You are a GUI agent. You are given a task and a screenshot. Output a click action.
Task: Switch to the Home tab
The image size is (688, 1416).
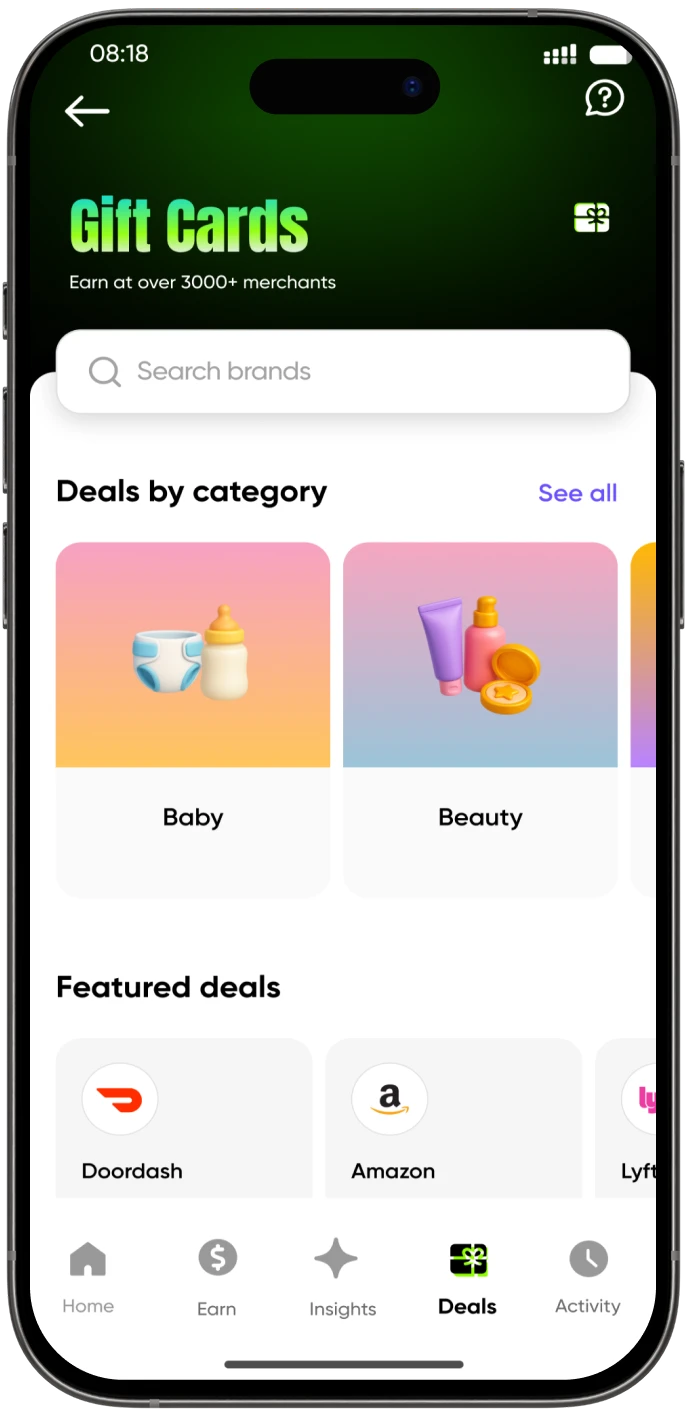(88, 1277)
